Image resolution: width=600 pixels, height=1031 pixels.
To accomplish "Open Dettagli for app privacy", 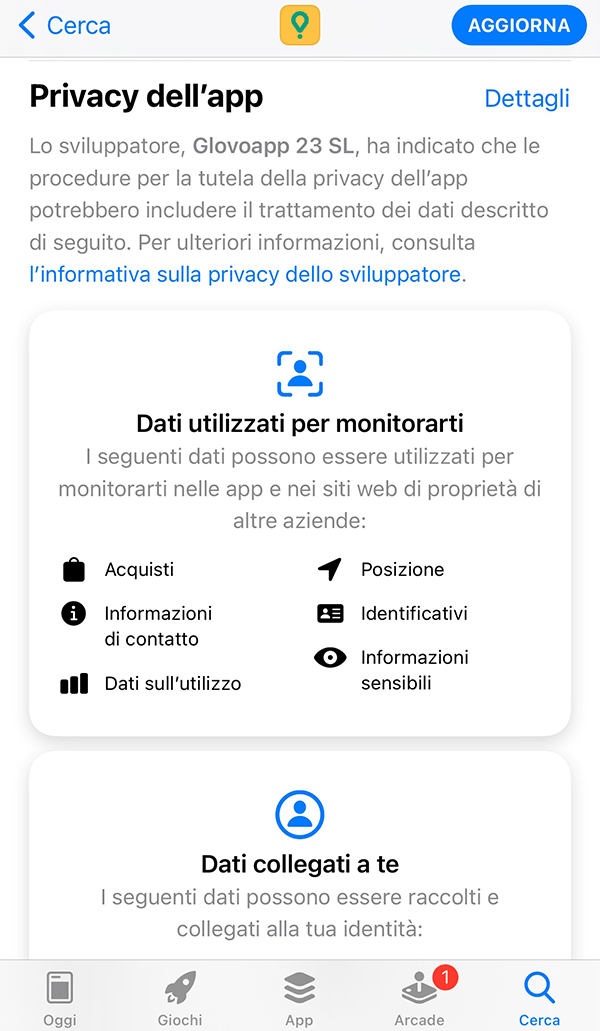I will tap(526, 98).
